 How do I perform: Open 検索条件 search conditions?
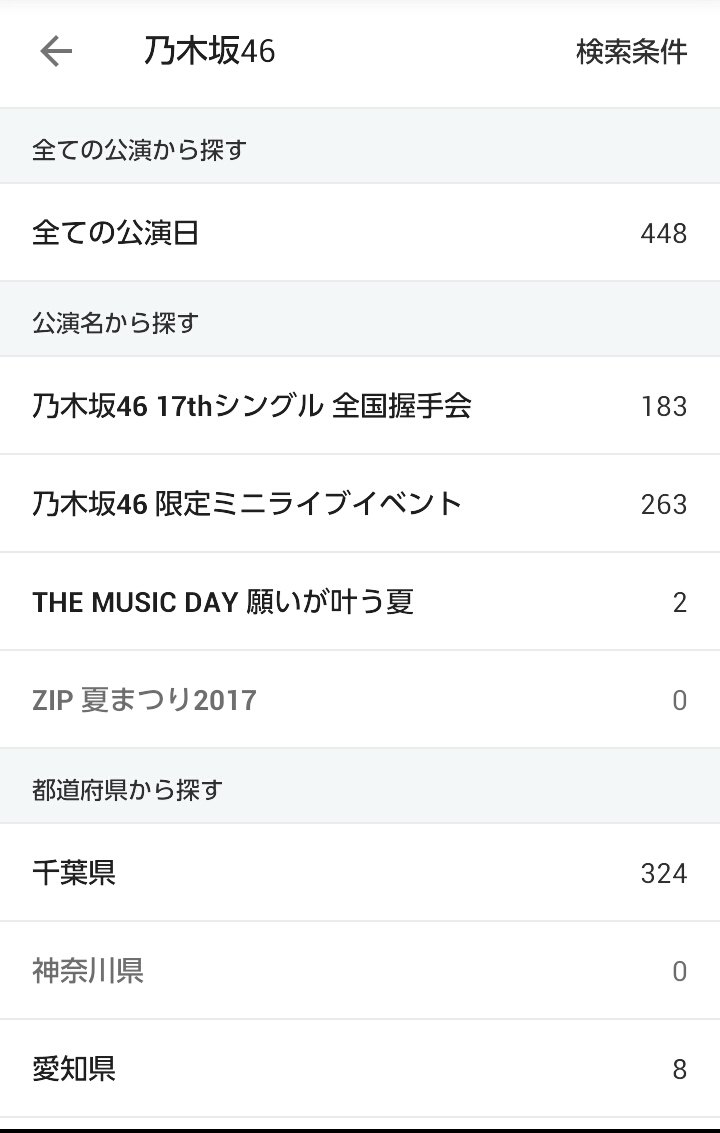coord(631,52)
